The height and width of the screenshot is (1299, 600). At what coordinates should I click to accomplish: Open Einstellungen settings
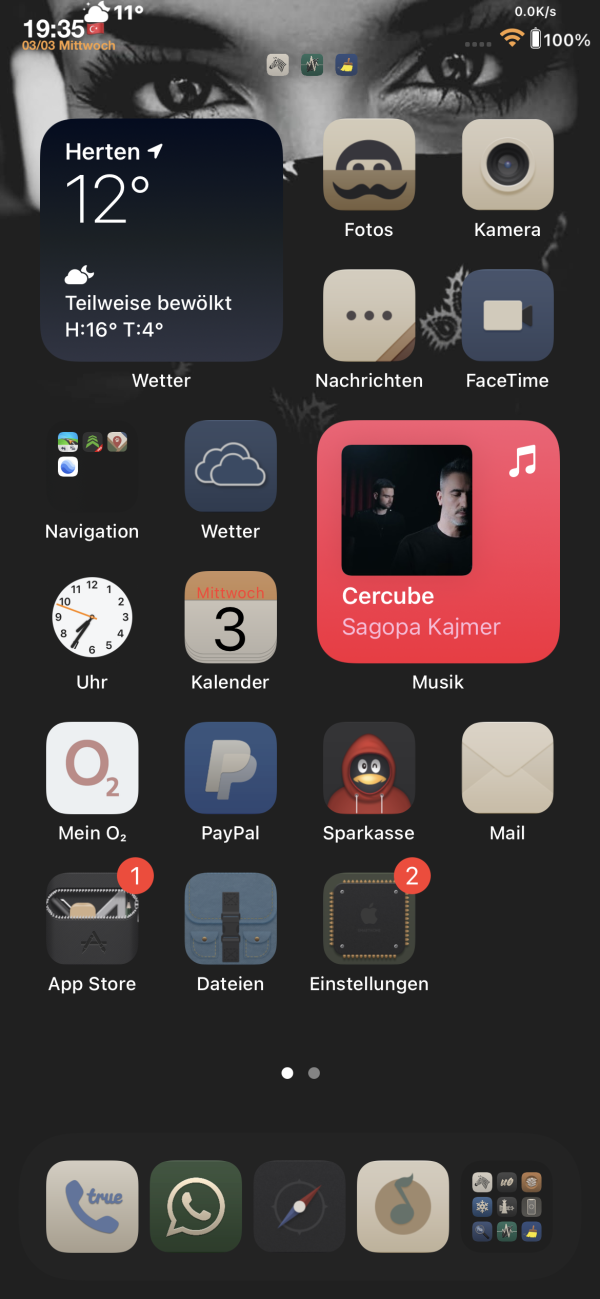(x=369, y=919)
